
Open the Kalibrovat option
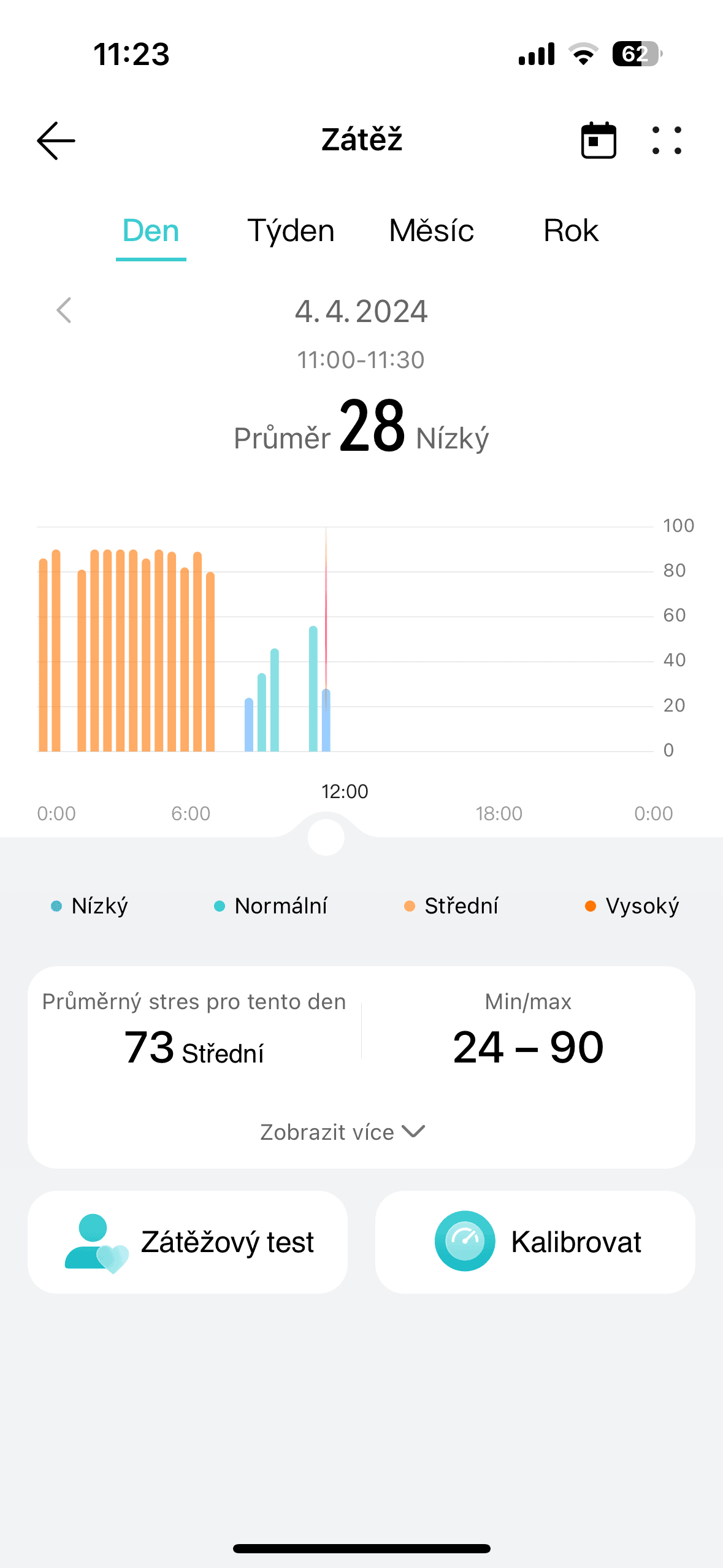point(535,1242)
